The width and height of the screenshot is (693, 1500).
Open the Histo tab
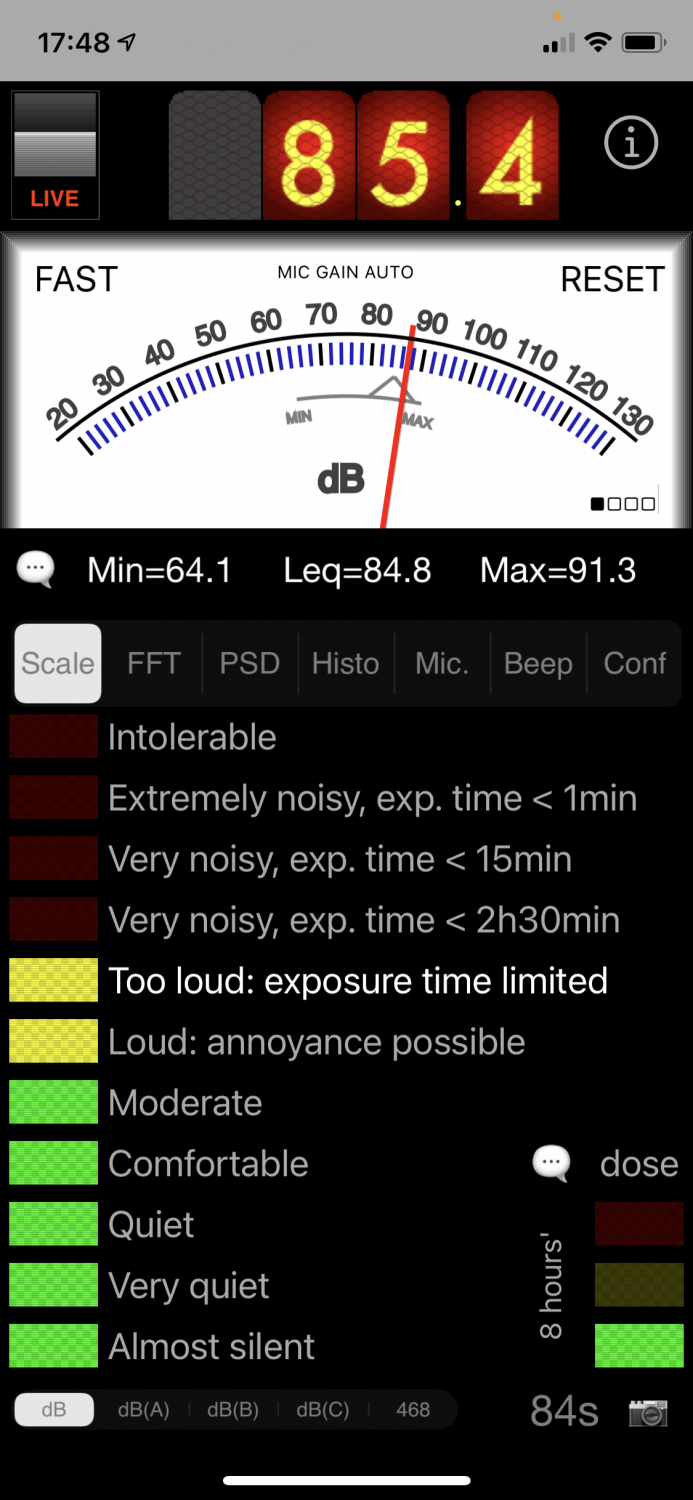(x=345, y=663)
